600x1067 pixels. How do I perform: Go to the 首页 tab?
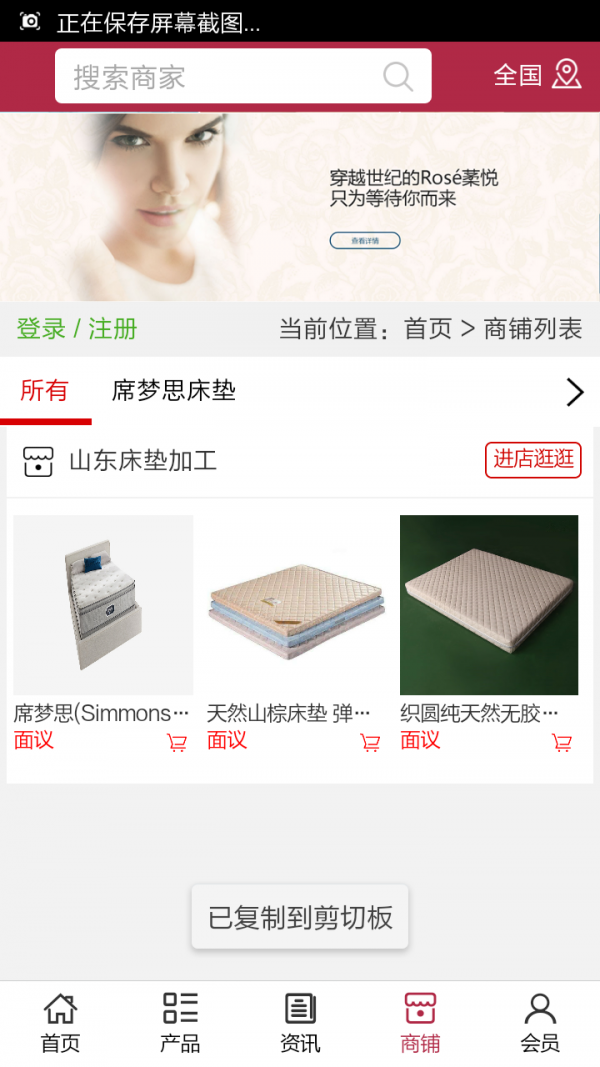[x=60, y=1023]
